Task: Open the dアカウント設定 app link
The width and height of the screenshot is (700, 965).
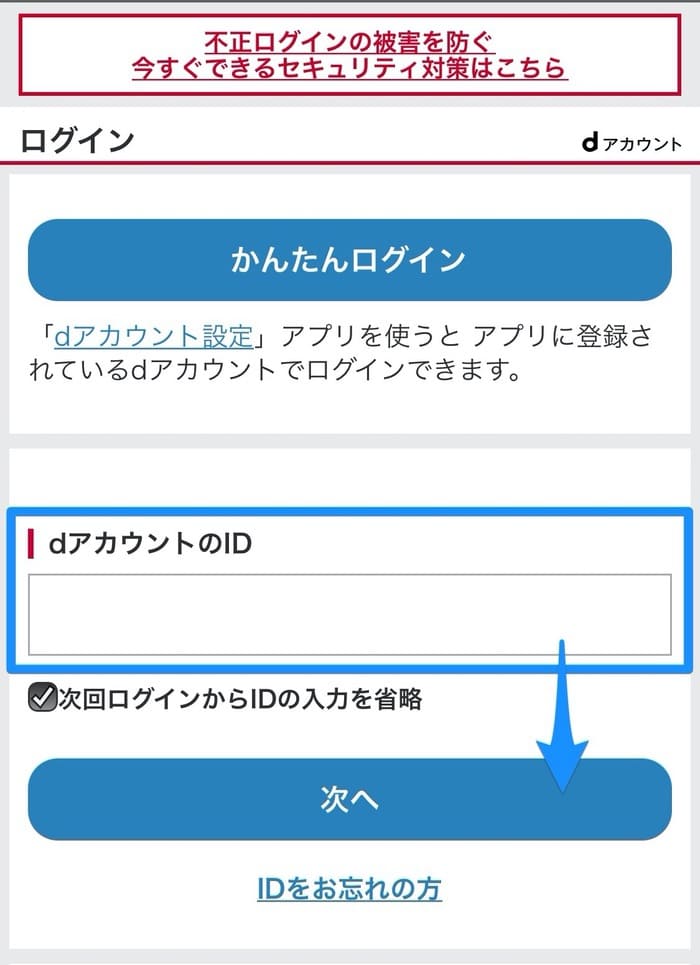Action: click(154, 334)
